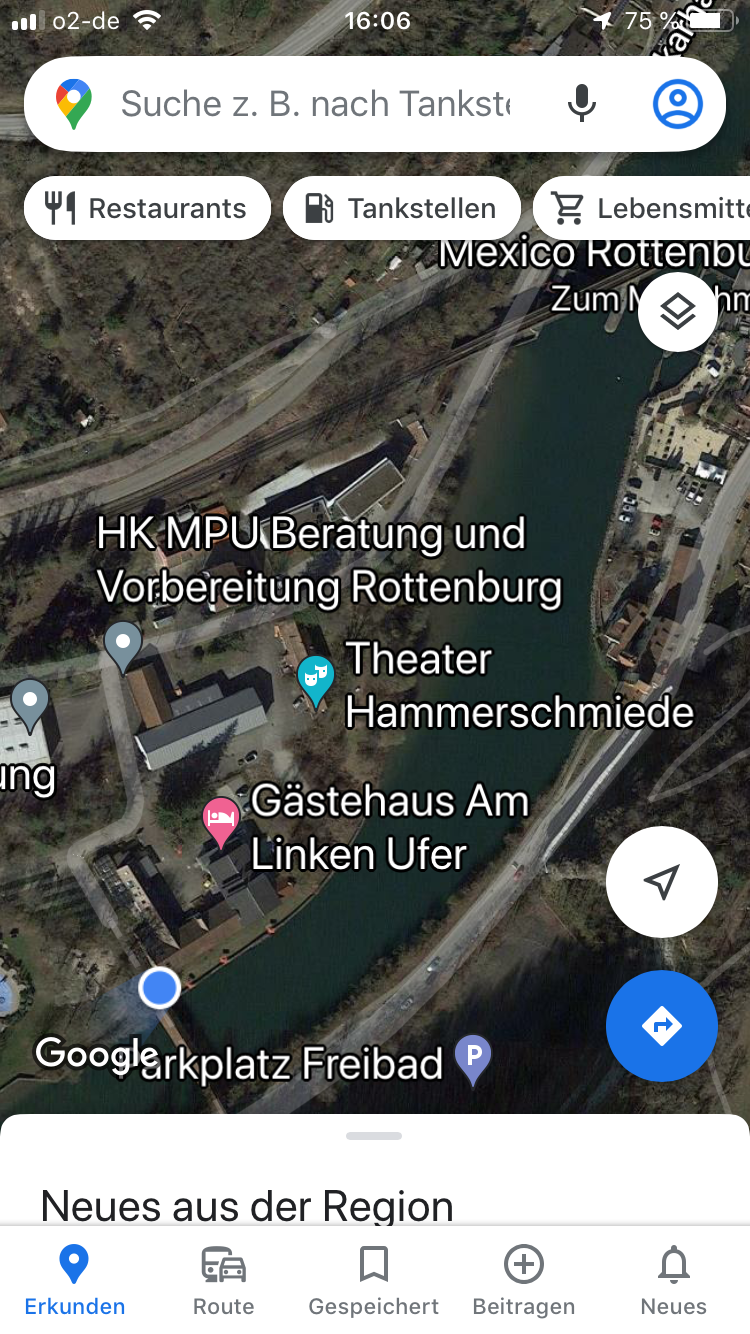Image resolution: width=750 pixels, height=1334 pixels.
Task: Select the Tankstellen chip
Action: pyautogui.click(x=402, y=208)
